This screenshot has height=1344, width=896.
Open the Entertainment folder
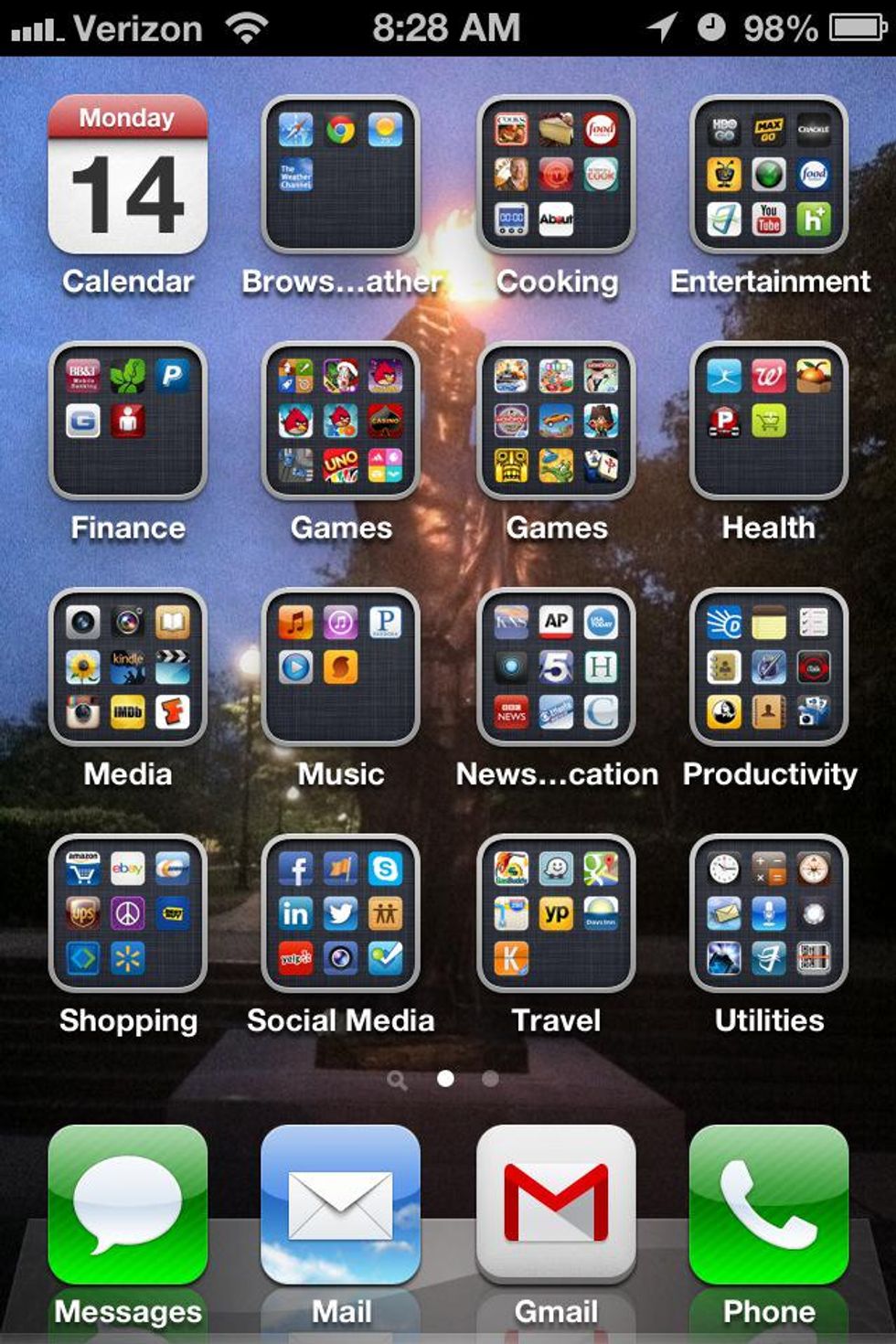[769, 175]
